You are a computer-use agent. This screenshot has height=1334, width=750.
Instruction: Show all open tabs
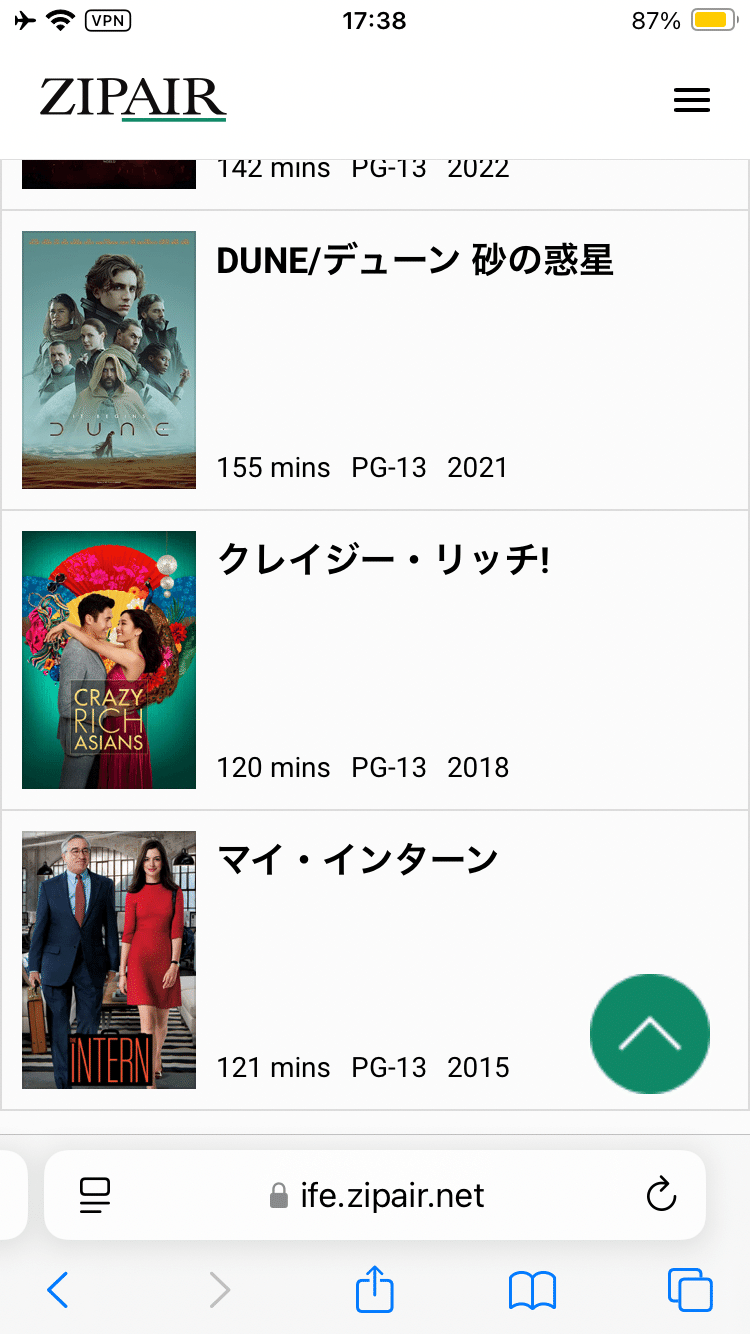coord(690,1290)
